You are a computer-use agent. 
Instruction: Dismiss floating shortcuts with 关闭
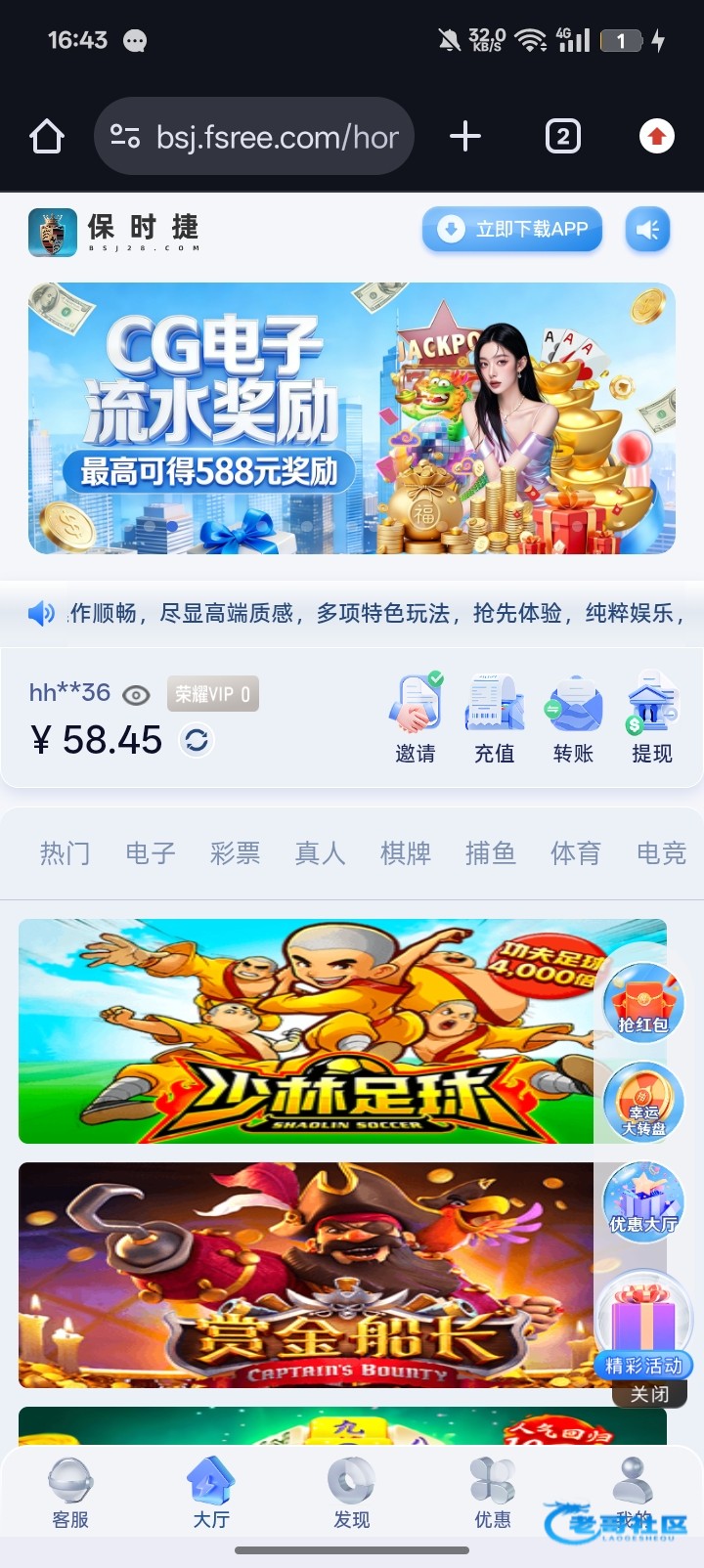click(649, 1394)
